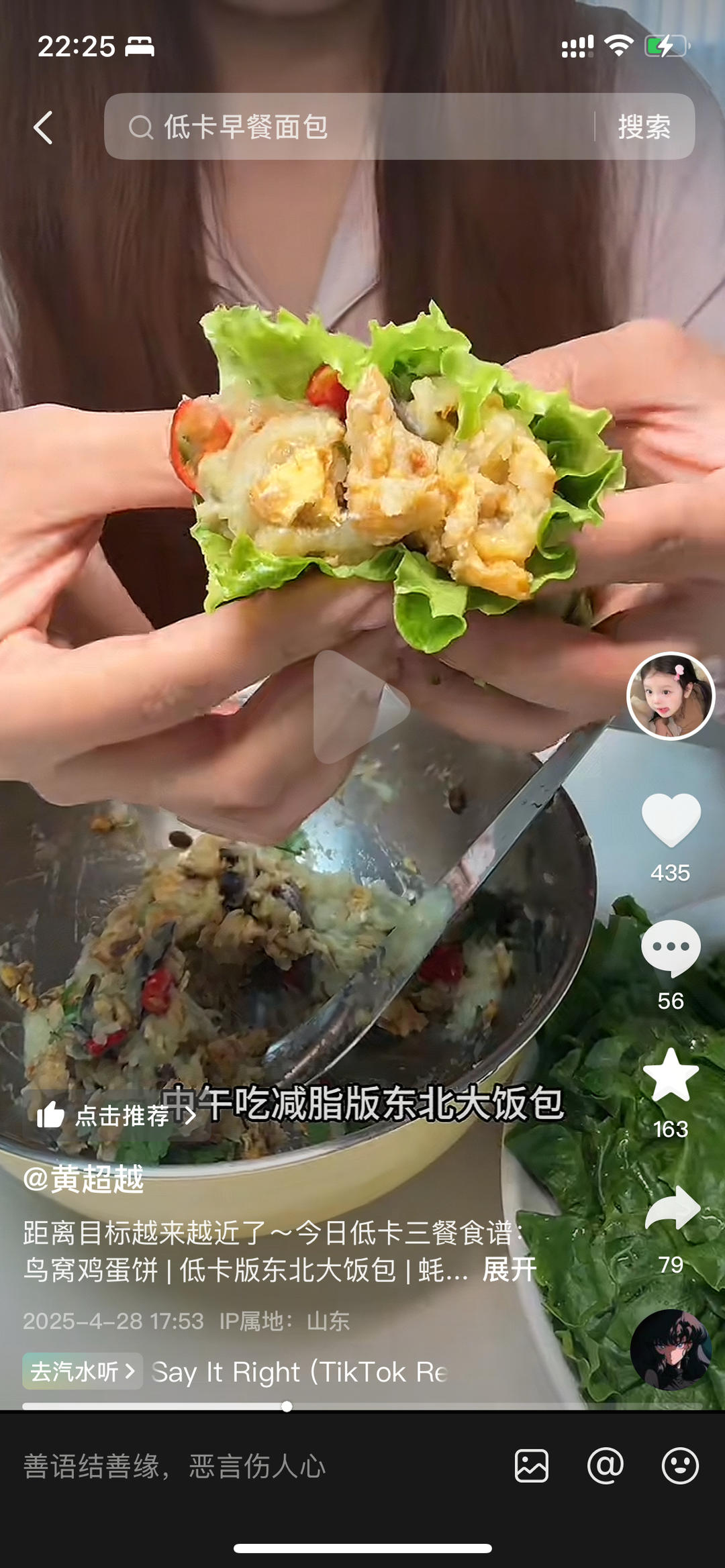Open the comments bubble
This screenshot has height=1568, width=725.
(x=671, y=947)
